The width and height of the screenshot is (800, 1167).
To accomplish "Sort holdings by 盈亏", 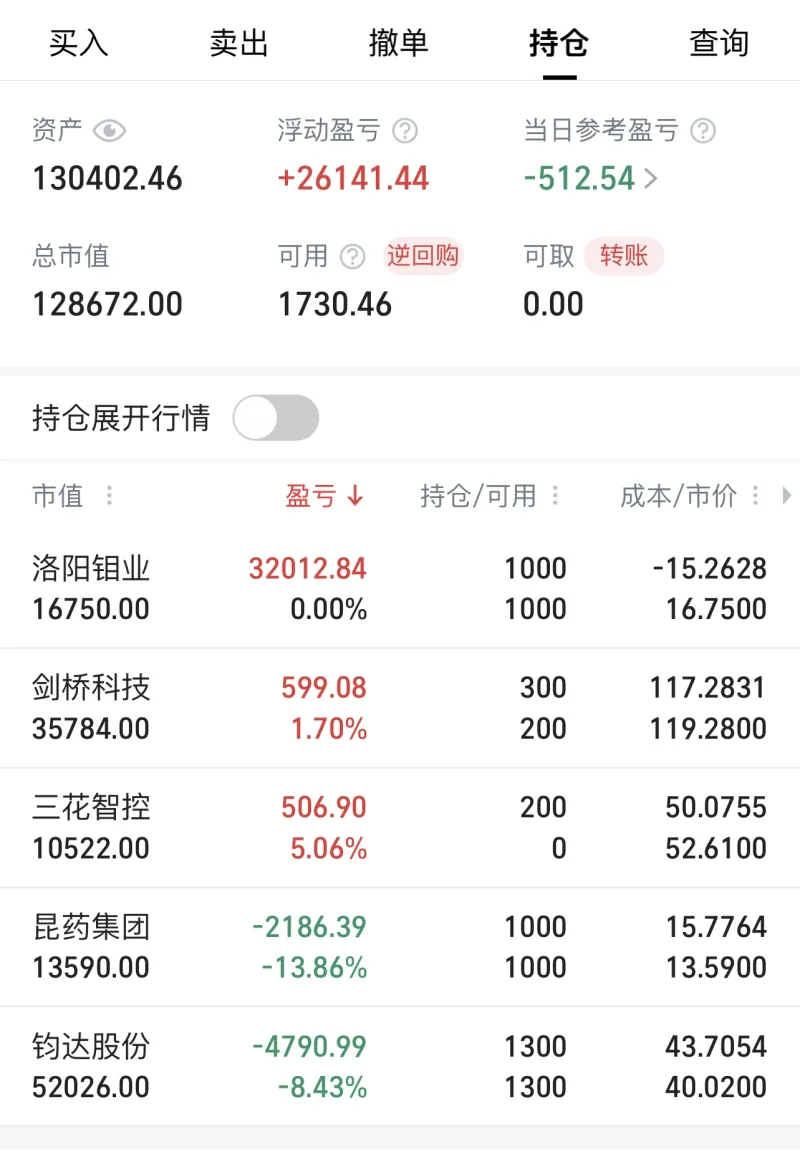I will pyautogui.click(x=325, y=496).
